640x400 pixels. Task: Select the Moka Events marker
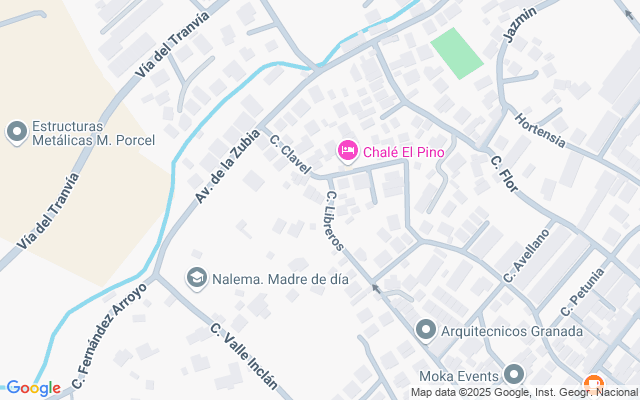515,375
